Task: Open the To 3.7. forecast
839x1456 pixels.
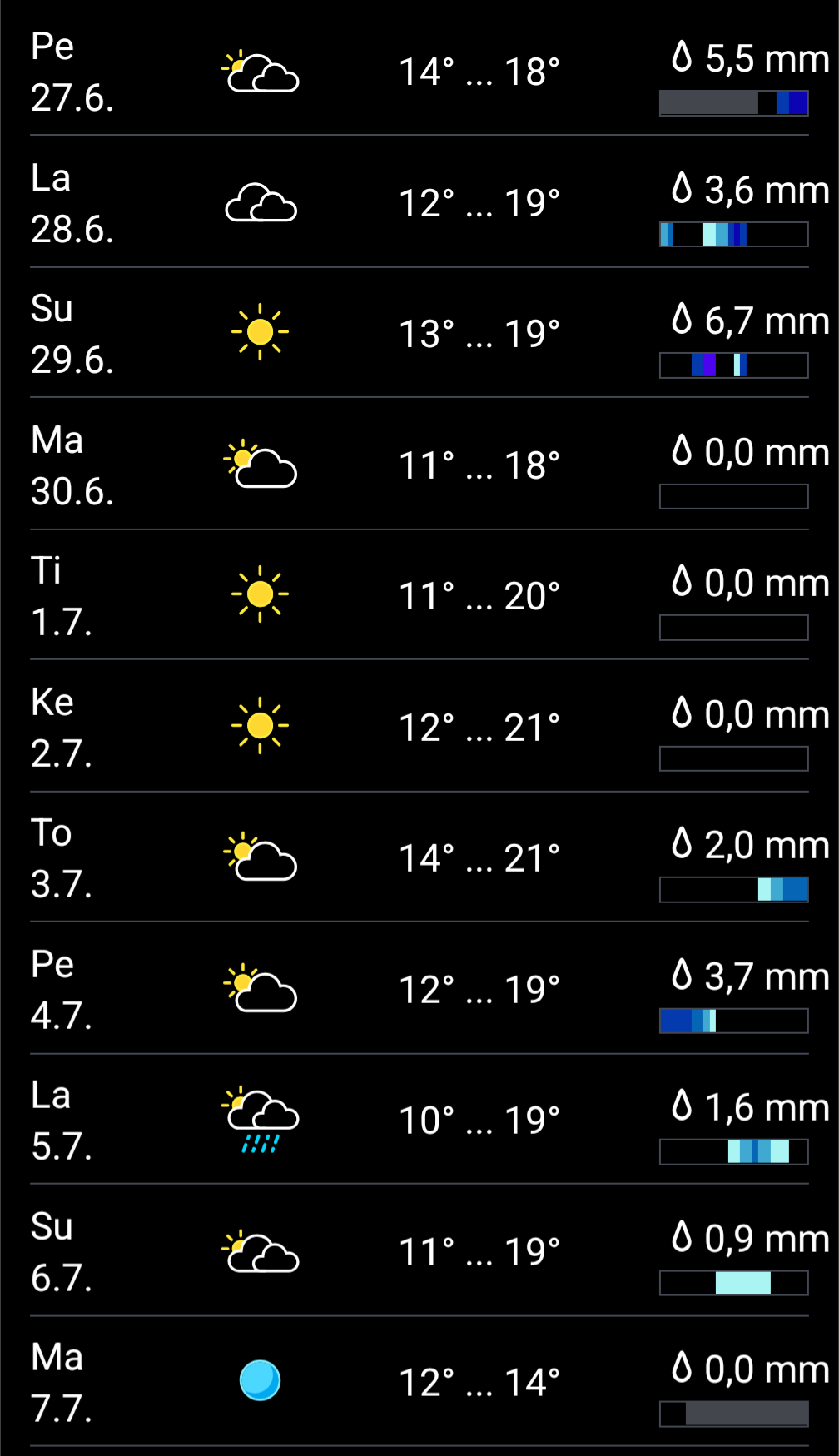Action: 419,857
